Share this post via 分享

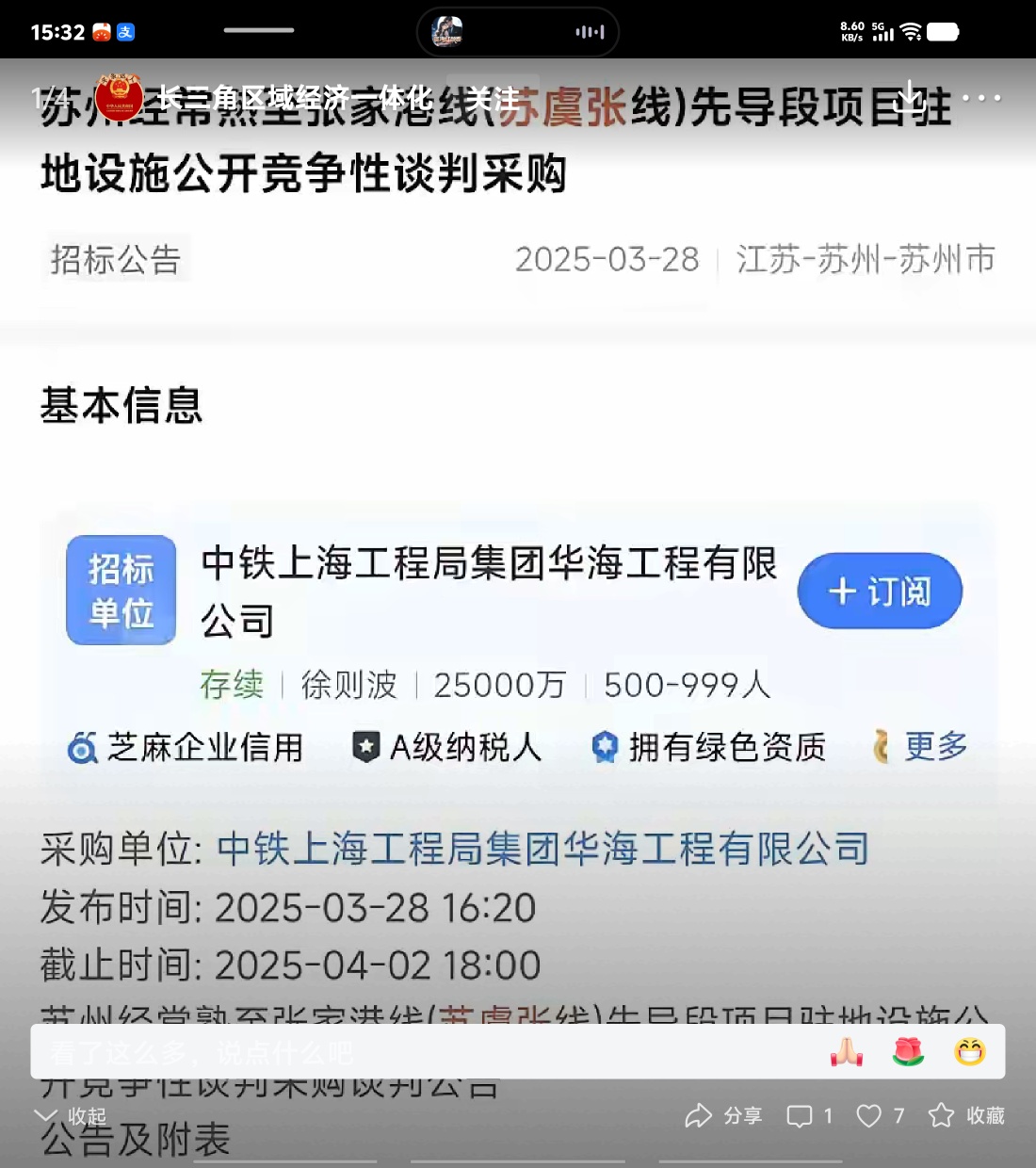coord(723,1116)
